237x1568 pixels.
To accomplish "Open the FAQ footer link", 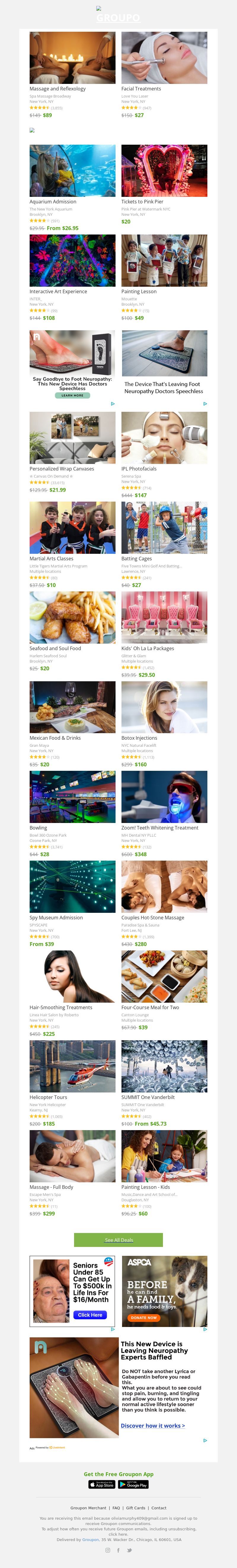I will point(116,1508).
